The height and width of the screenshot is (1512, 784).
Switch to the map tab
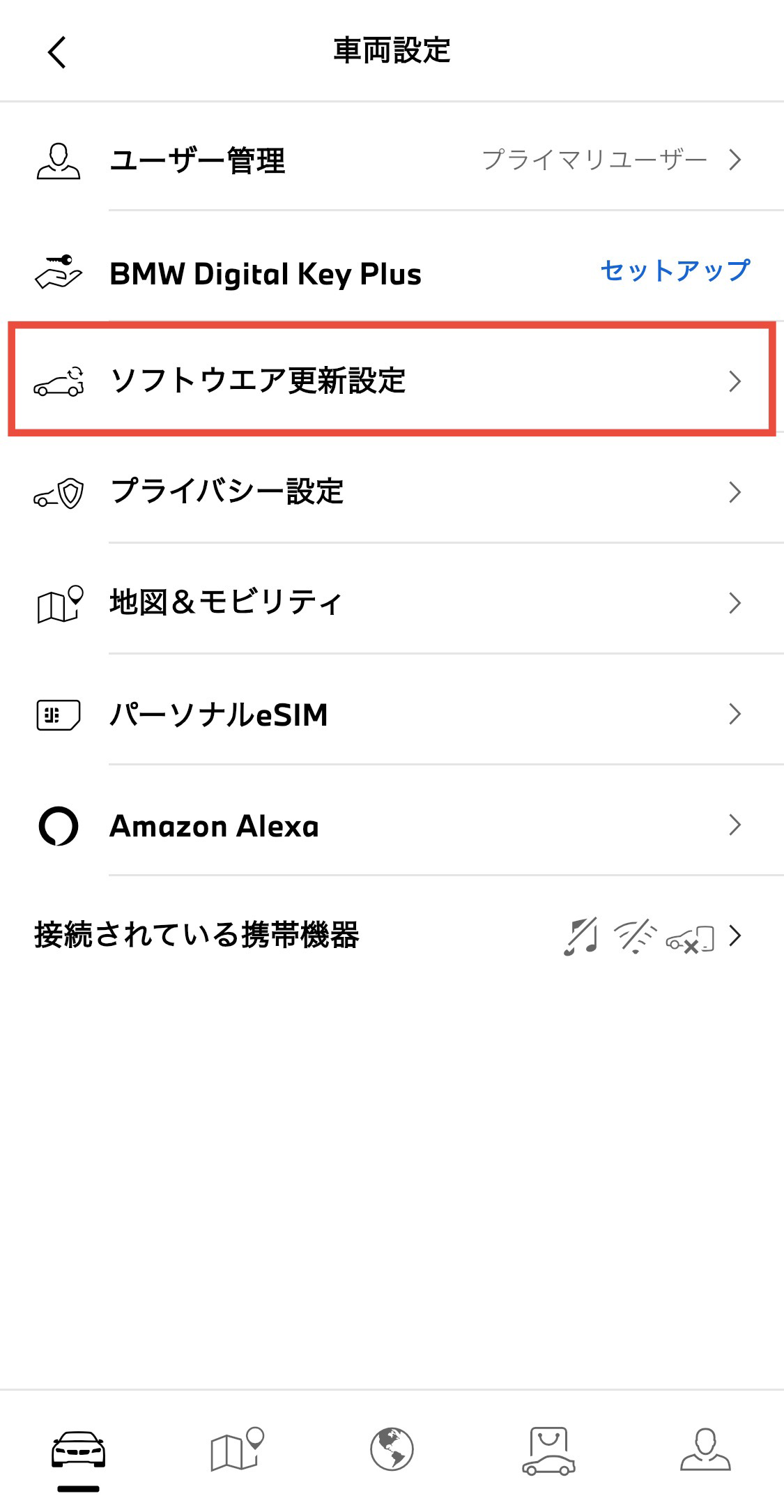(236, 1450)
